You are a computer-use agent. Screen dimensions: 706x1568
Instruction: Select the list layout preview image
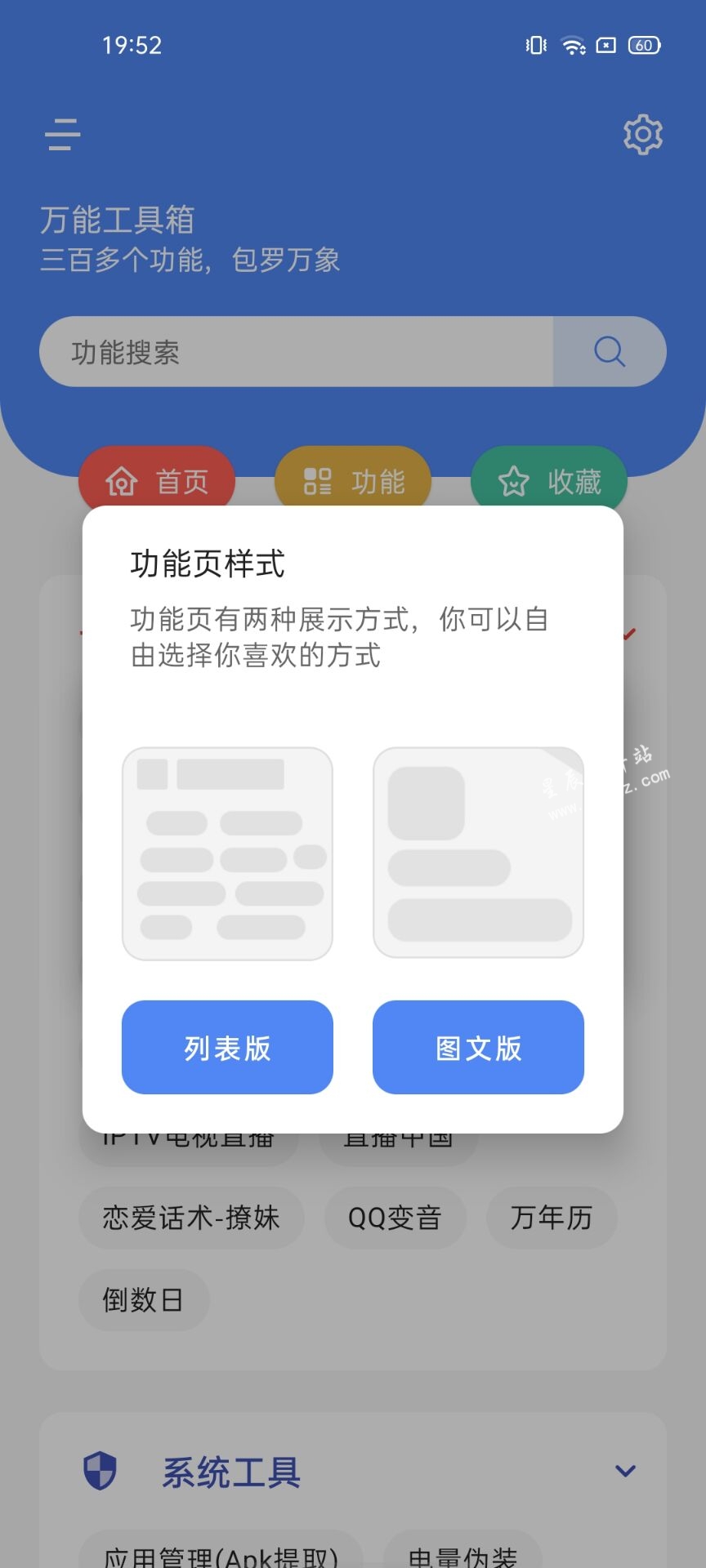click(x=227, y=853)
